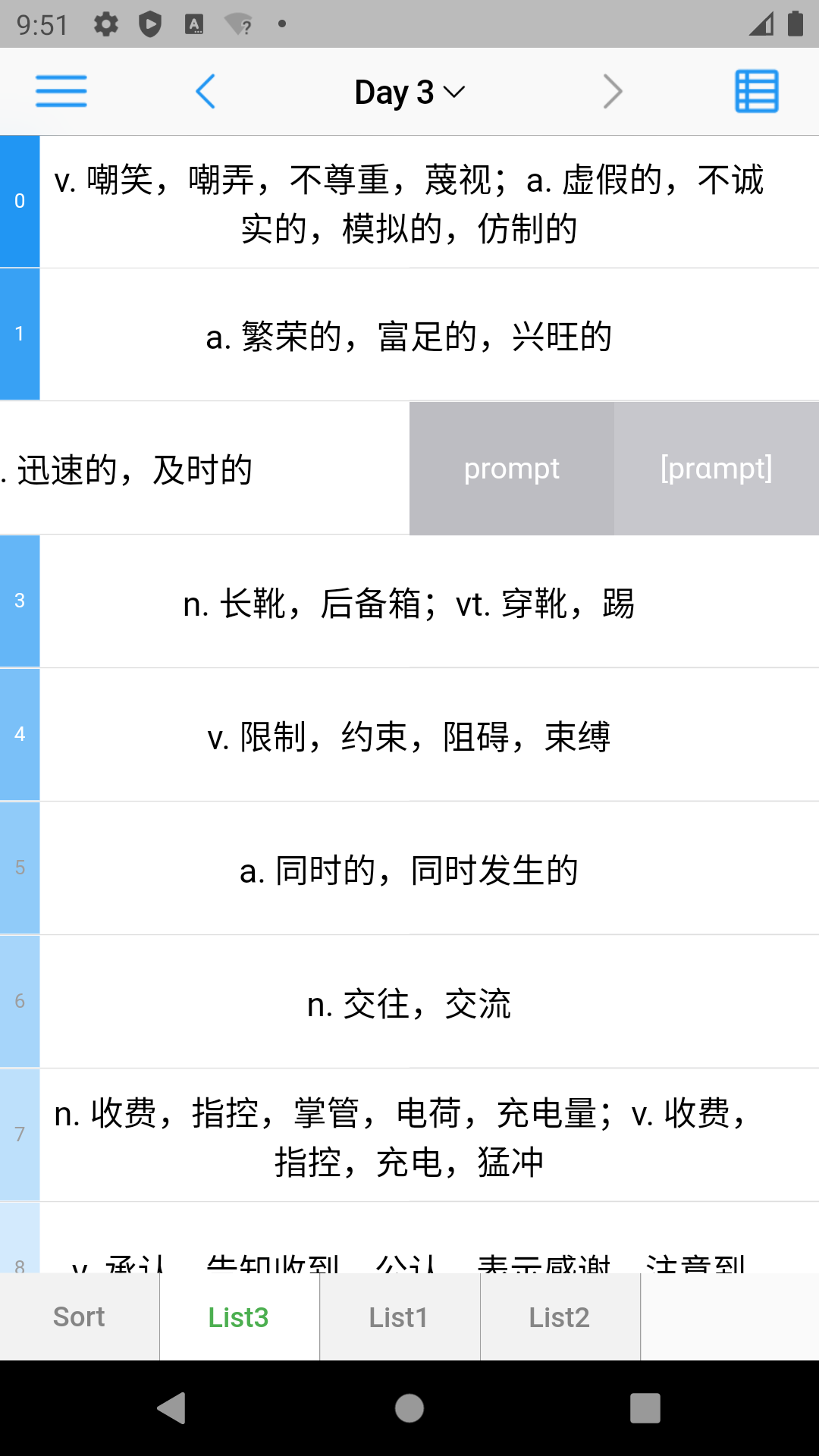The height and width of the screenshot is (1456, 819).
Task: Tap the settings gear in status bar
Action: pyautogui.click(x=105, y=24)
